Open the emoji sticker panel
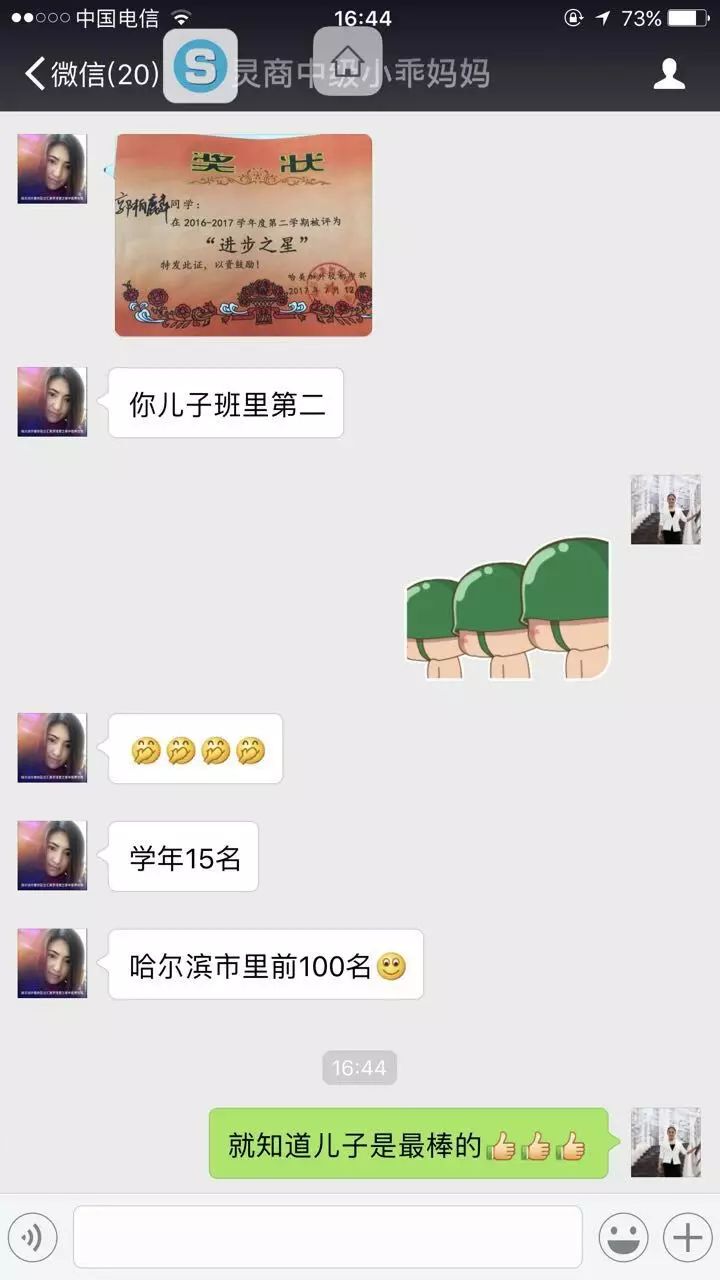This screenshot has height=1280, width=720. [623, 1238]
